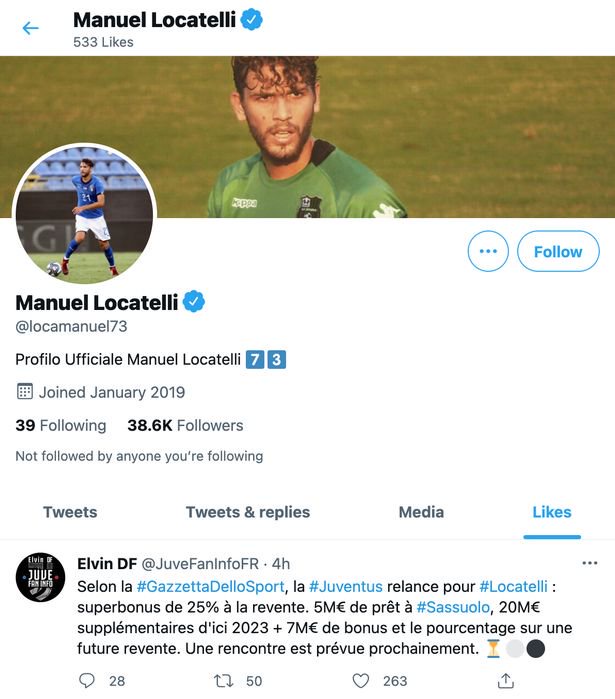This screenshot has height=699, width=615.
Task: Open the profile's three-dot options button
Action: point(488,252)
